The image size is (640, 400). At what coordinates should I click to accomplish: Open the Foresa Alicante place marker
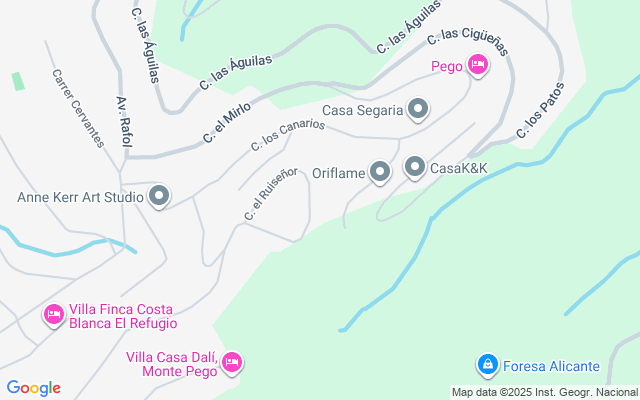click(x=487, y=365)
